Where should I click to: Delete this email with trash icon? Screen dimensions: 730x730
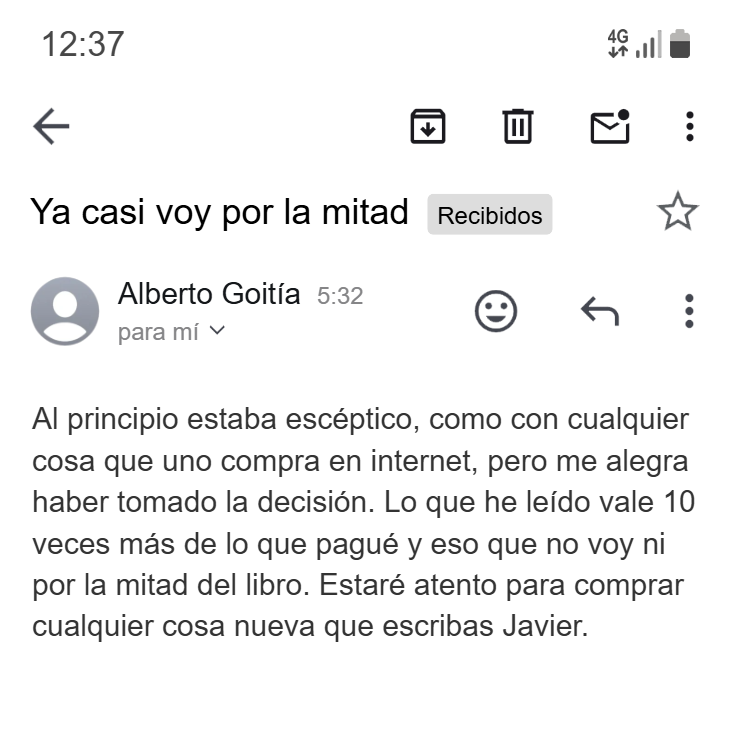click(517, 126)
